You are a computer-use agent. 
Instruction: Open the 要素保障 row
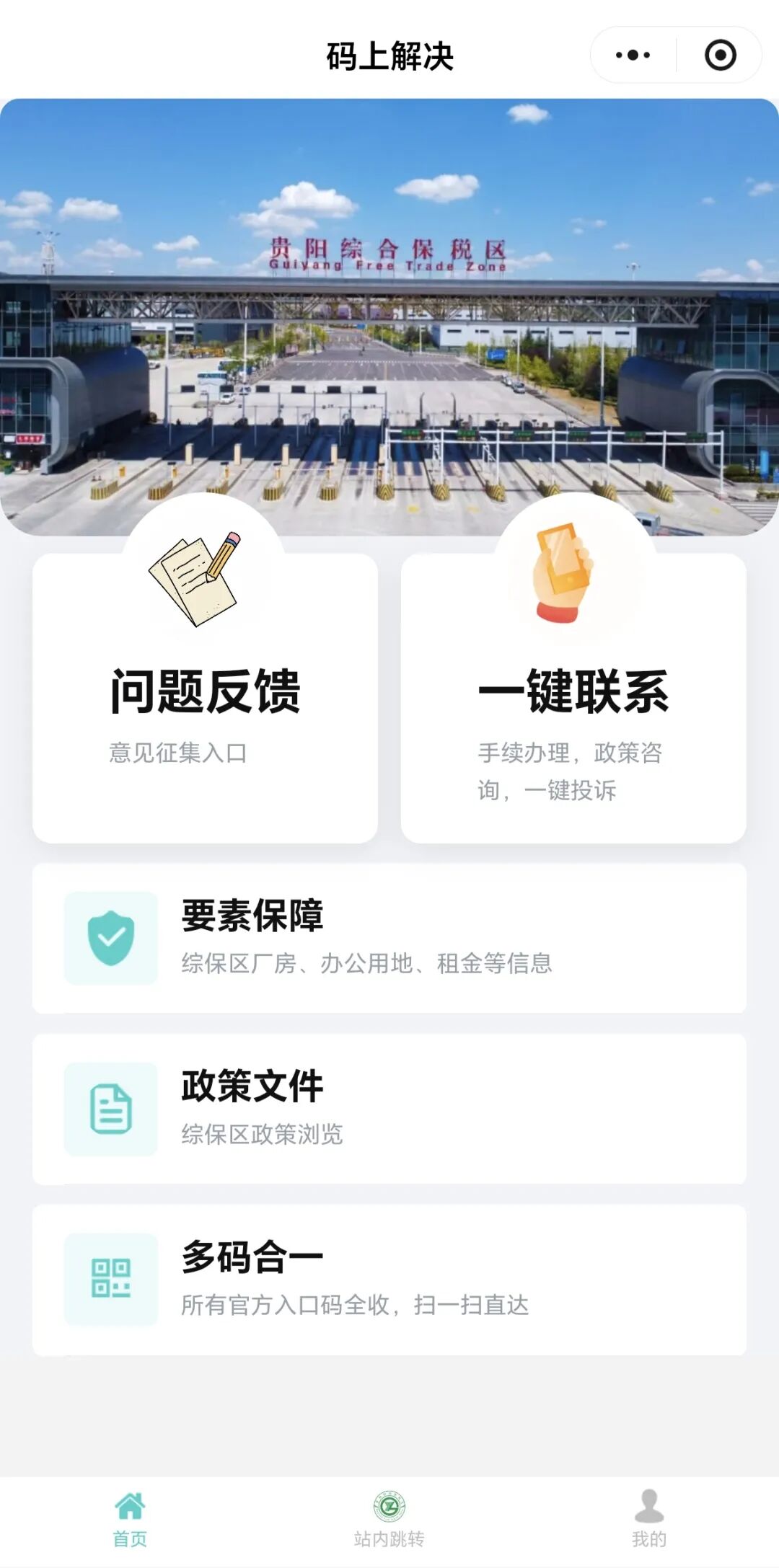(389, 938)
